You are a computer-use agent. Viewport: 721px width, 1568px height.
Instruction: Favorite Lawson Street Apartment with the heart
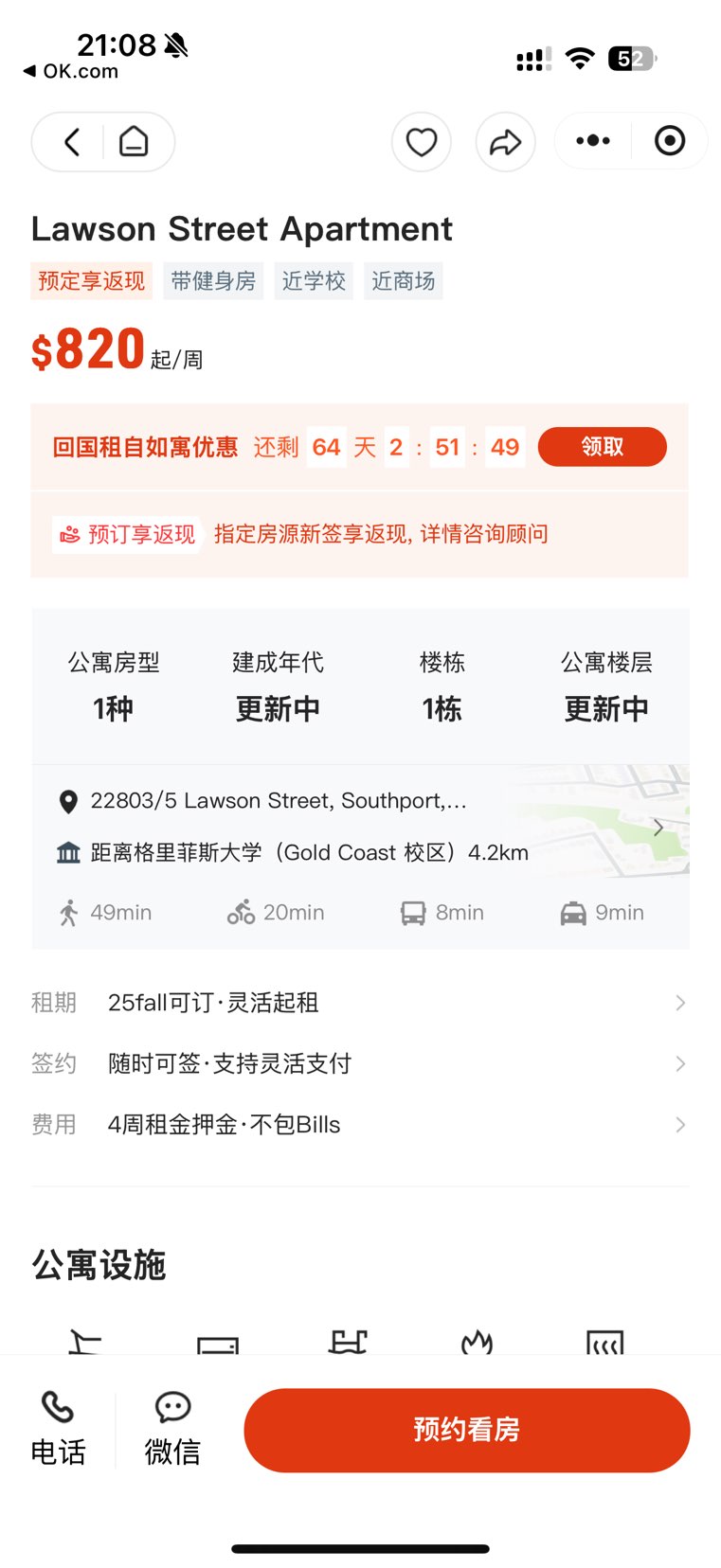(x=422, y=142)
